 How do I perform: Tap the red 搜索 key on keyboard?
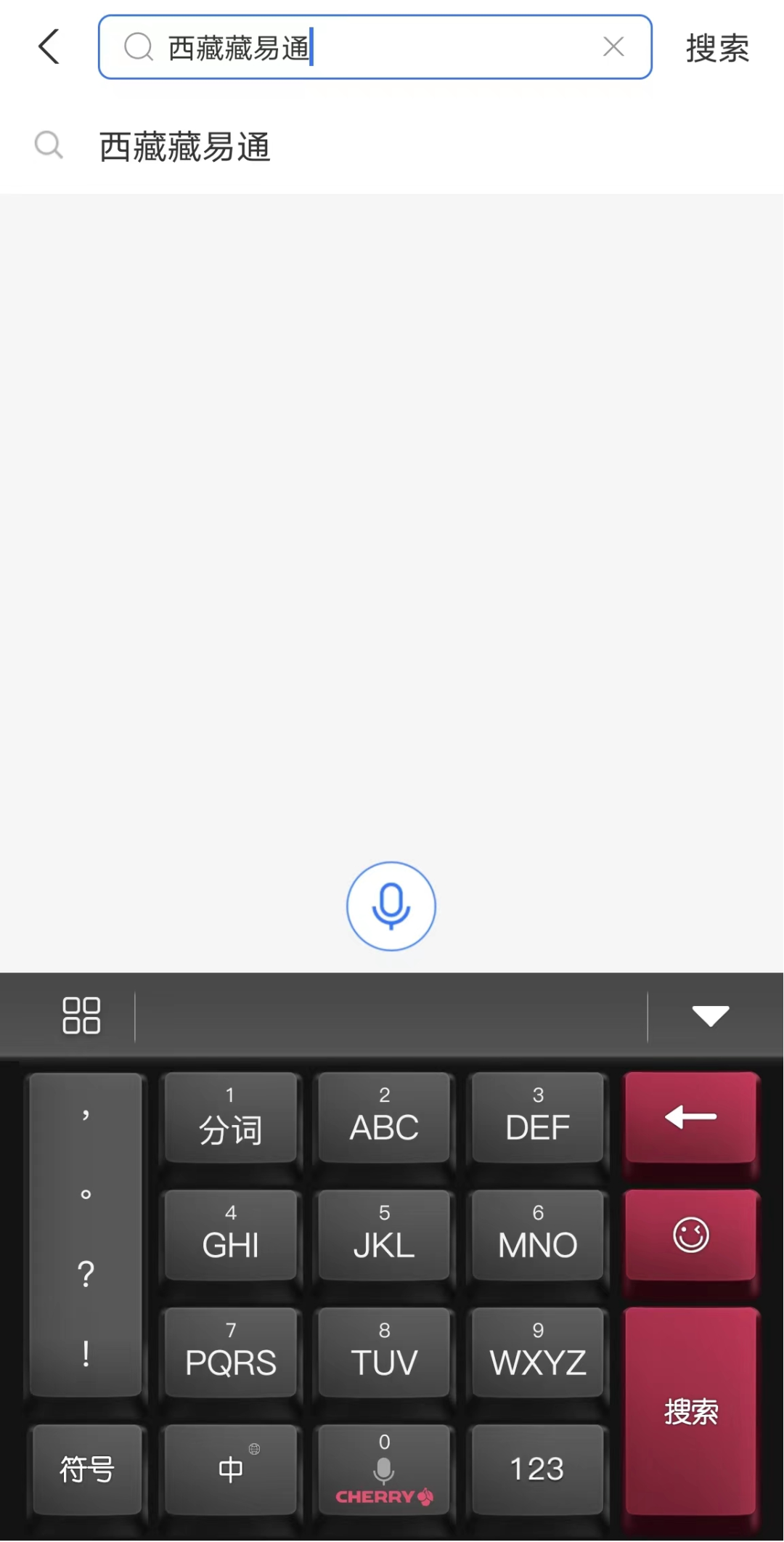[x=691, y=1412]
